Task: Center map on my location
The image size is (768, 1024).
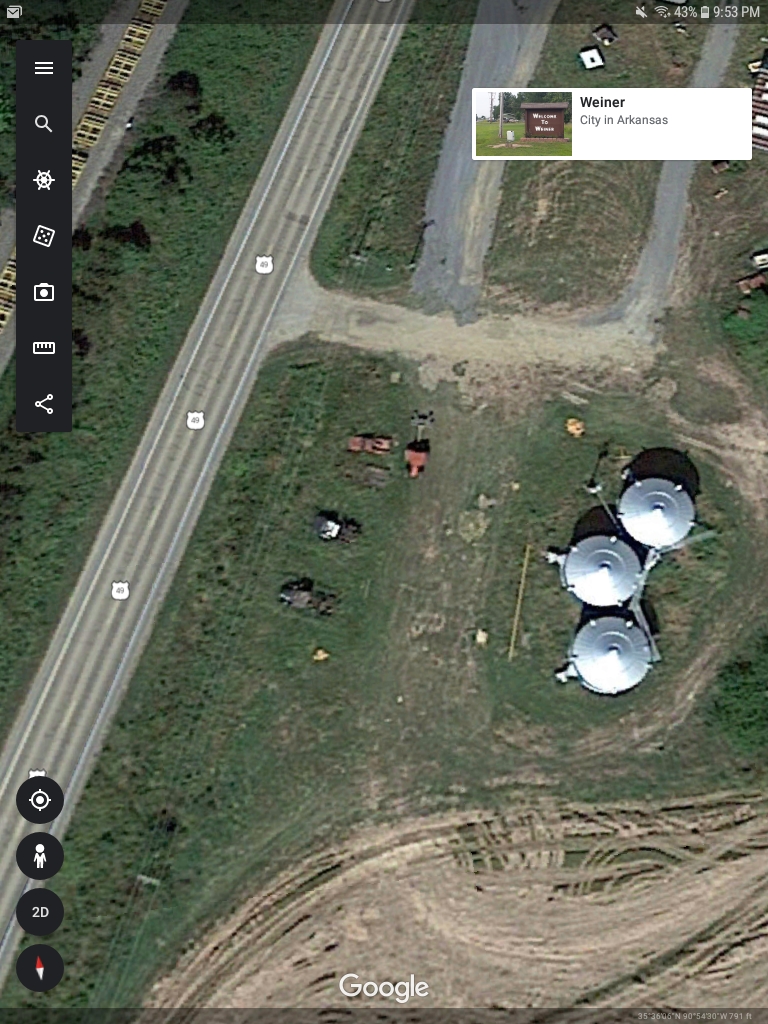Action: pos(40,800)
